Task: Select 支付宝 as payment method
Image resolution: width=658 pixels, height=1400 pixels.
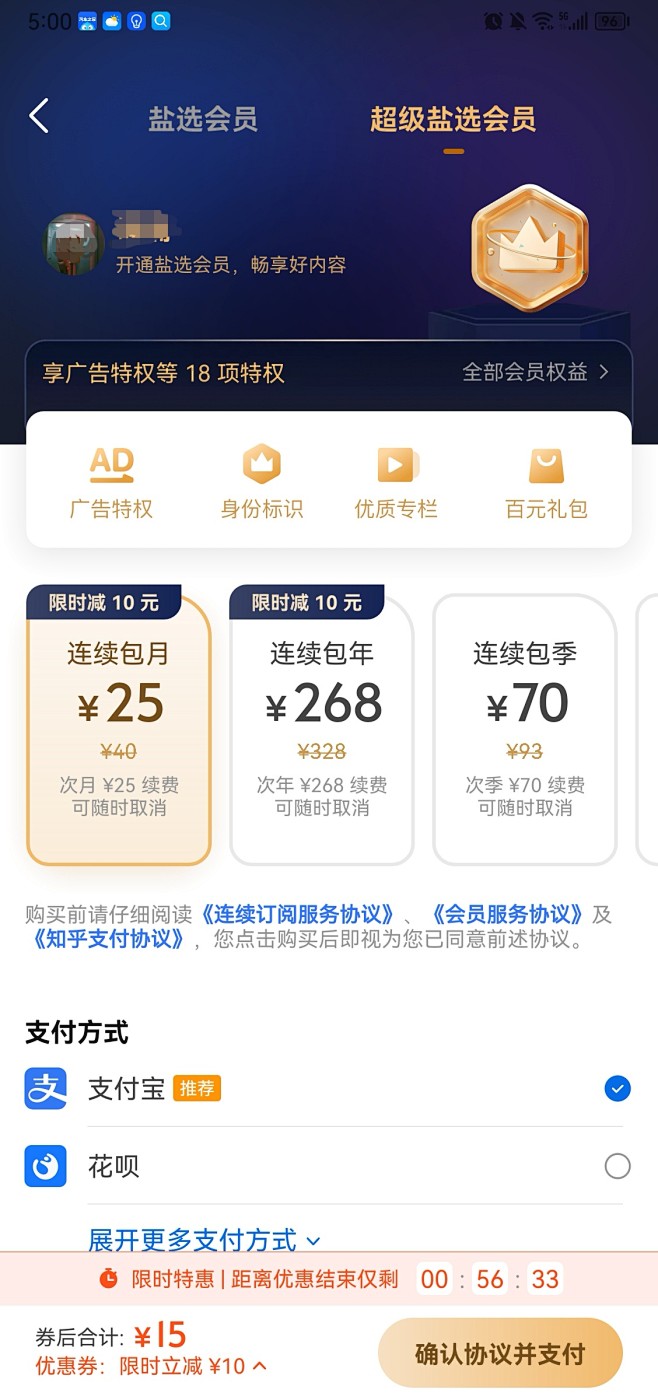Action: (328, 1089)
